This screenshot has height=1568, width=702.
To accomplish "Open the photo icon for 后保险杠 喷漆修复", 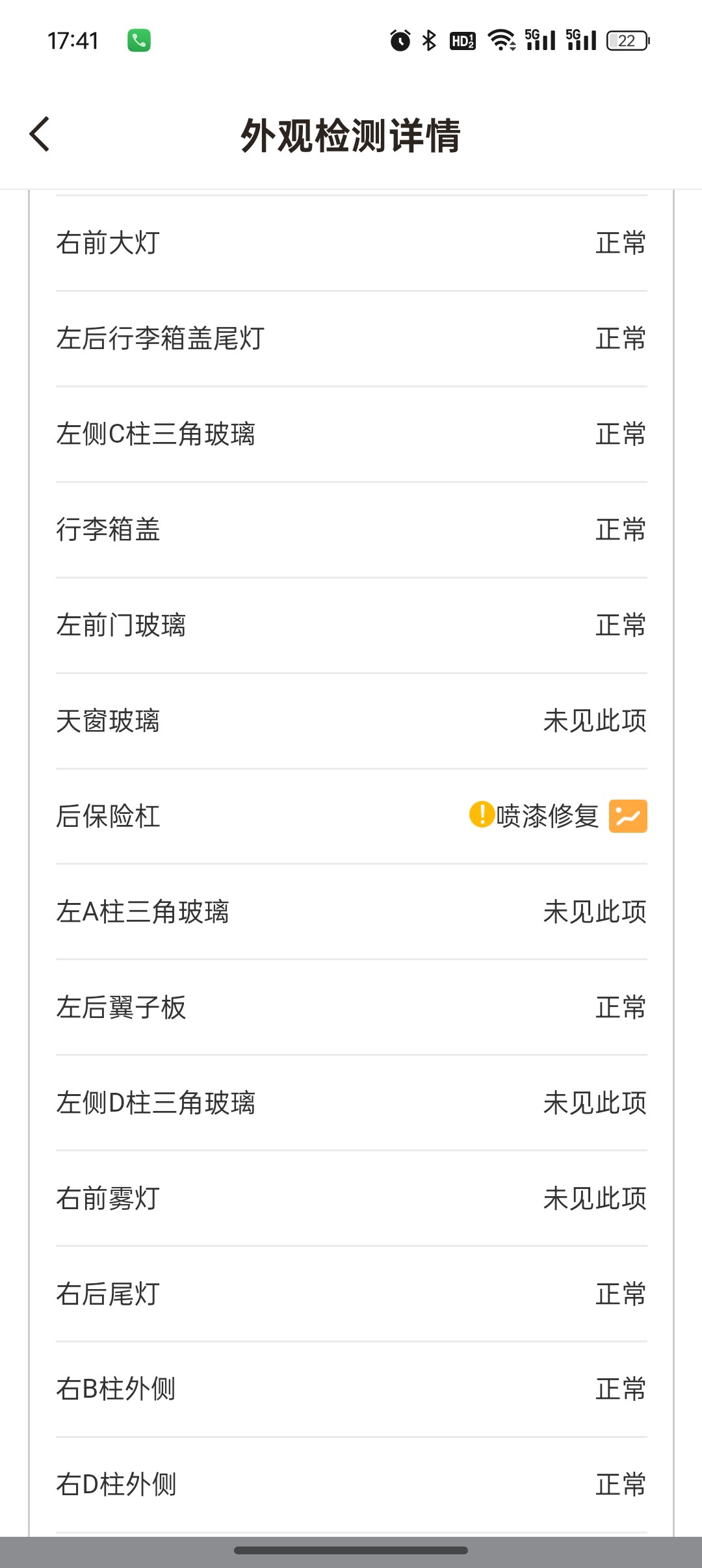I will tap(628, 816).
